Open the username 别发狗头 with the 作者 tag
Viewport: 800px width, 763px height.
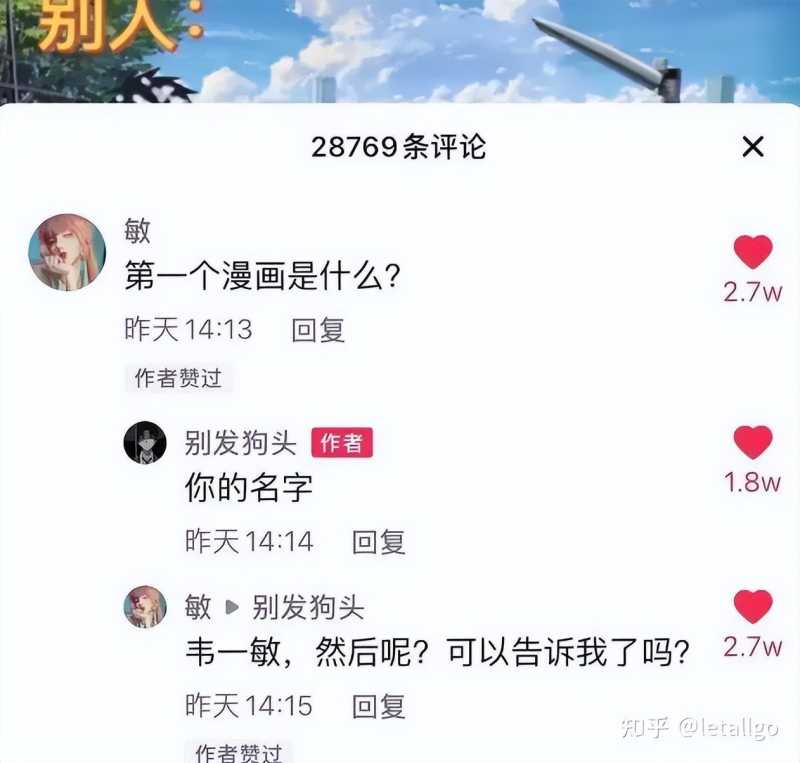(241, 442)
